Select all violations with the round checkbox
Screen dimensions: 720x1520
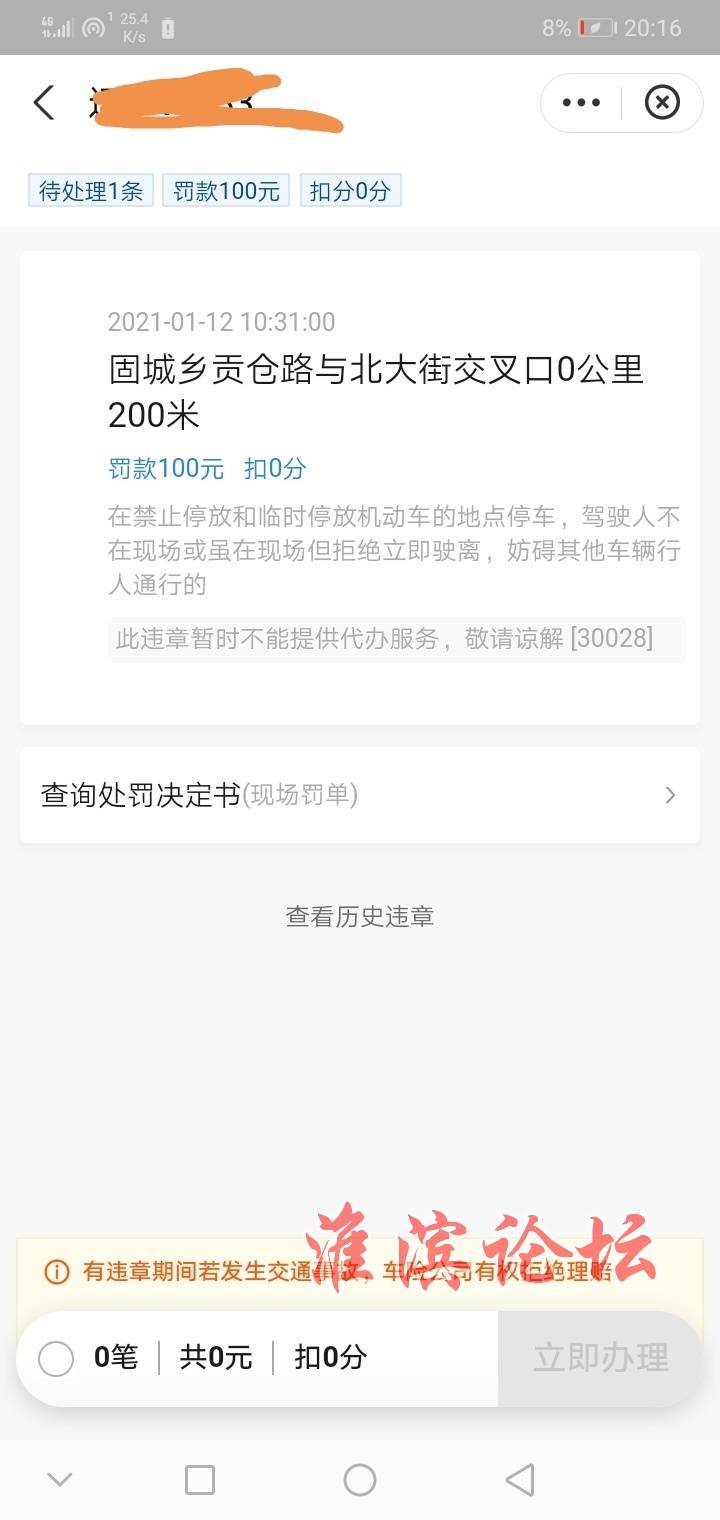(56, 1359)
